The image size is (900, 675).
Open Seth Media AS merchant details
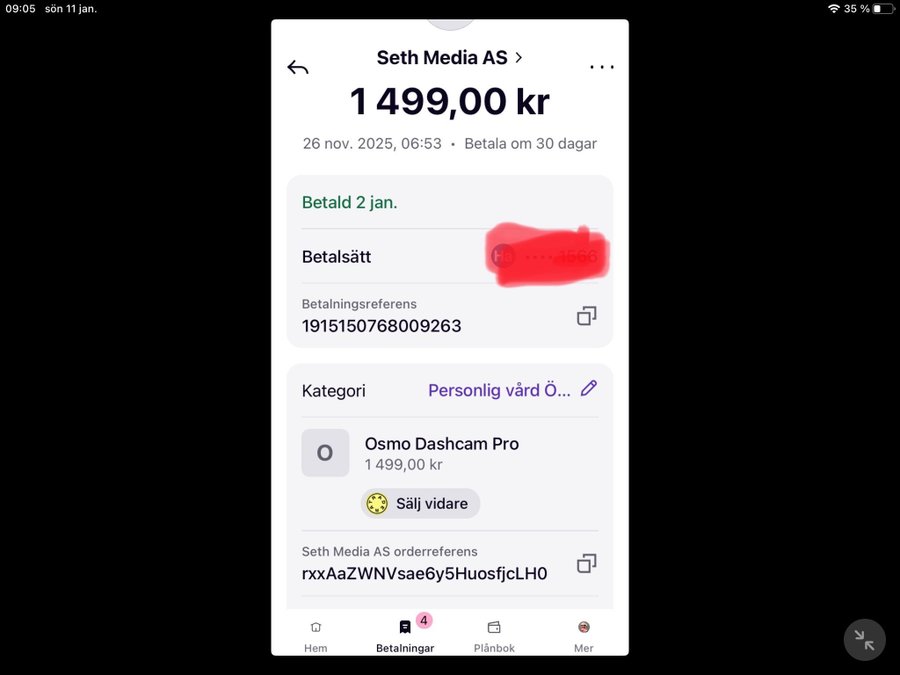(x=449, y=58)
